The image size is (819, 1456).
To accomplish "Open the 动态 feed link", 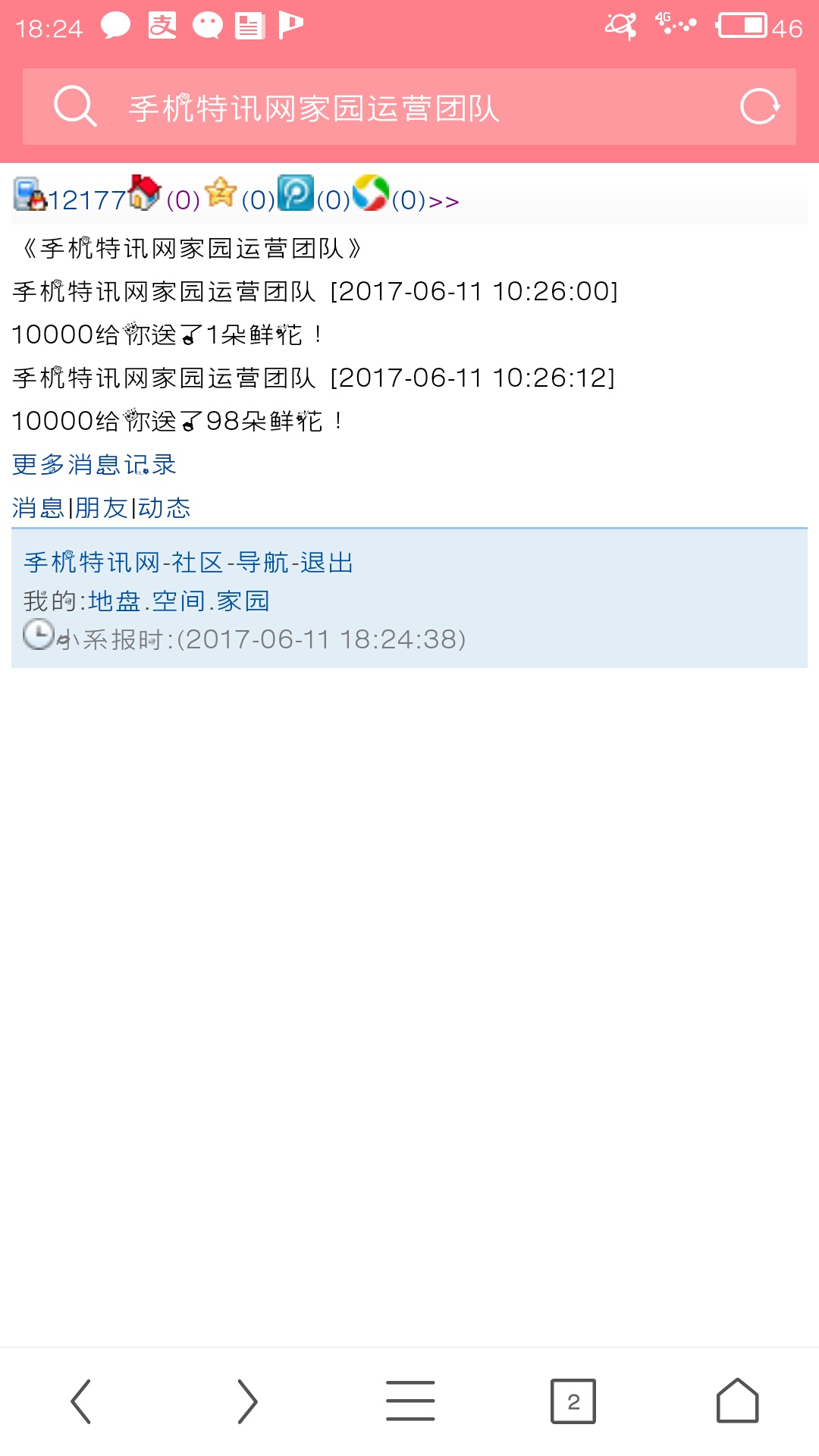I will click(164, 507).
